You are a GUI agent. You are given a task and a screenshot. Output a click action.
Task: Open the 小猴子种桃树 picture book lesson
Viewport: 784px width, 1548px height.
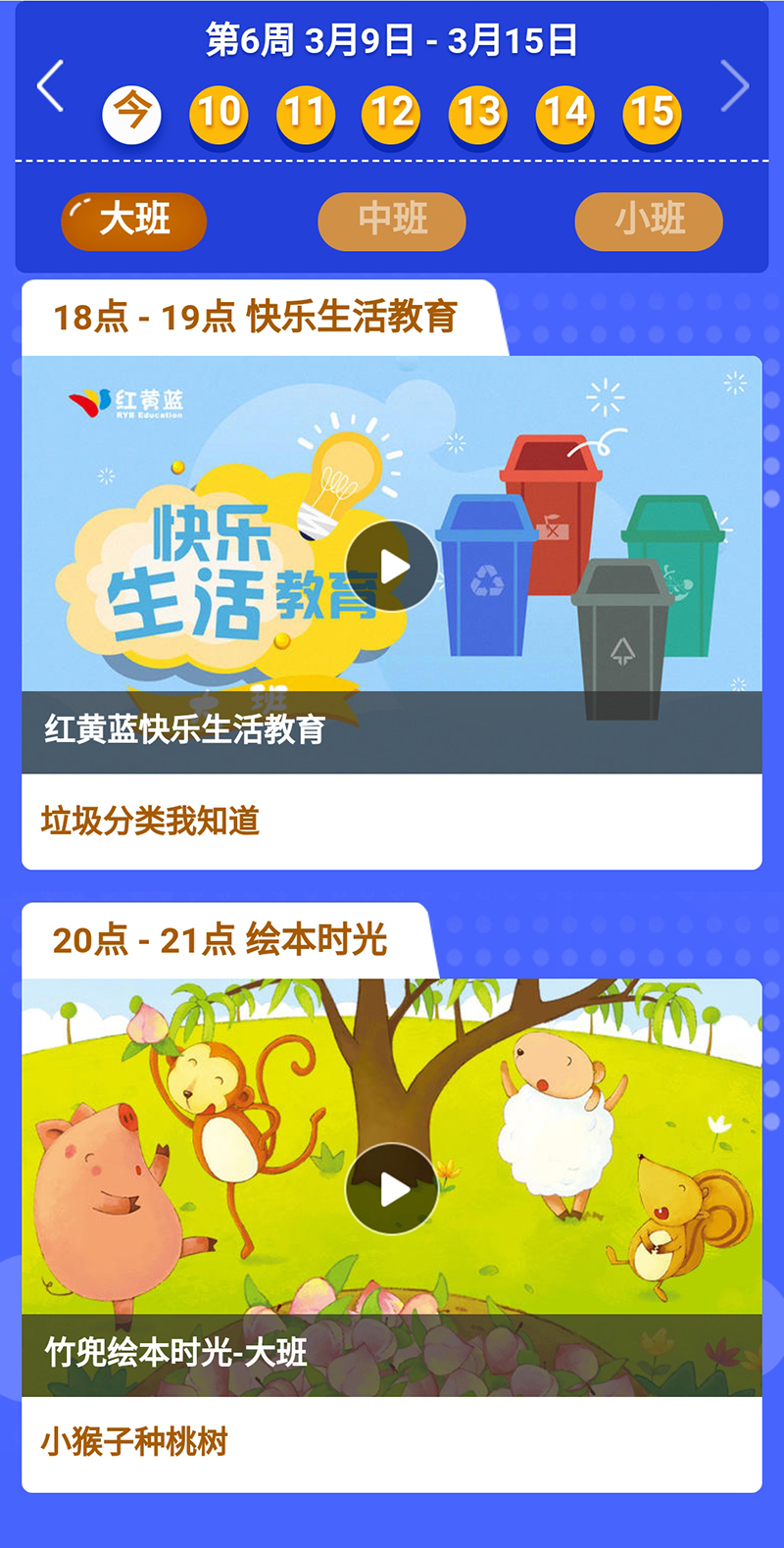[134, 1443]
